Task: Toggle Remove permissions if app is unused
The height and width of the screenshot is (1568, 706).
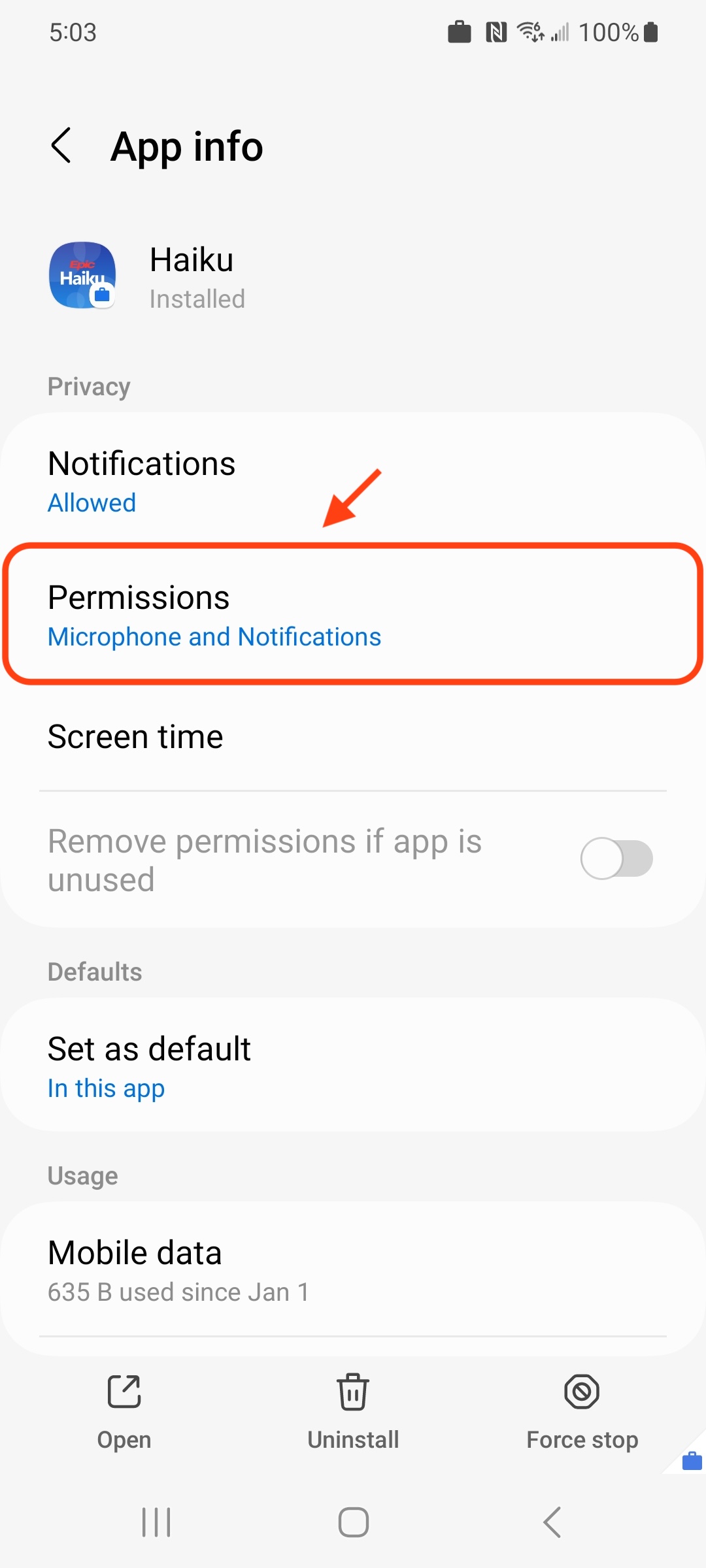Action: [616, 858]
